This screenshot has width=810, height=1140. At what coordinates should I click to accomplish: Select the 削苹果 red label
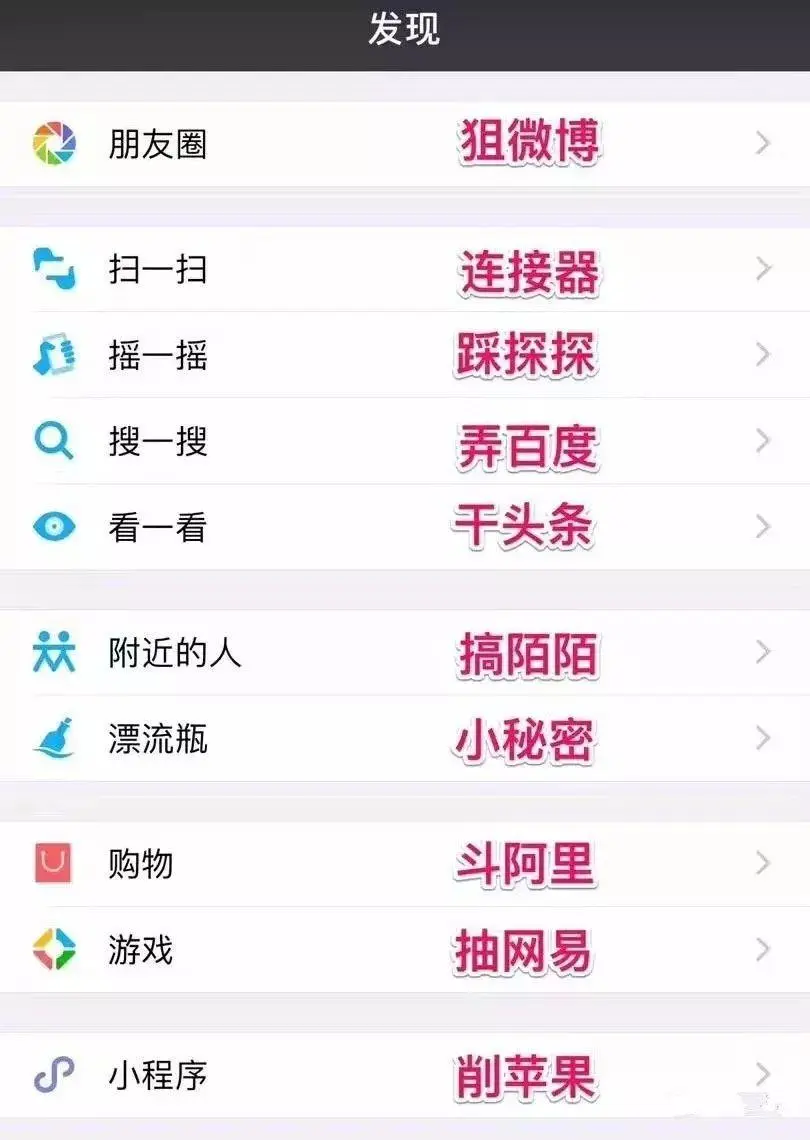525,1076
